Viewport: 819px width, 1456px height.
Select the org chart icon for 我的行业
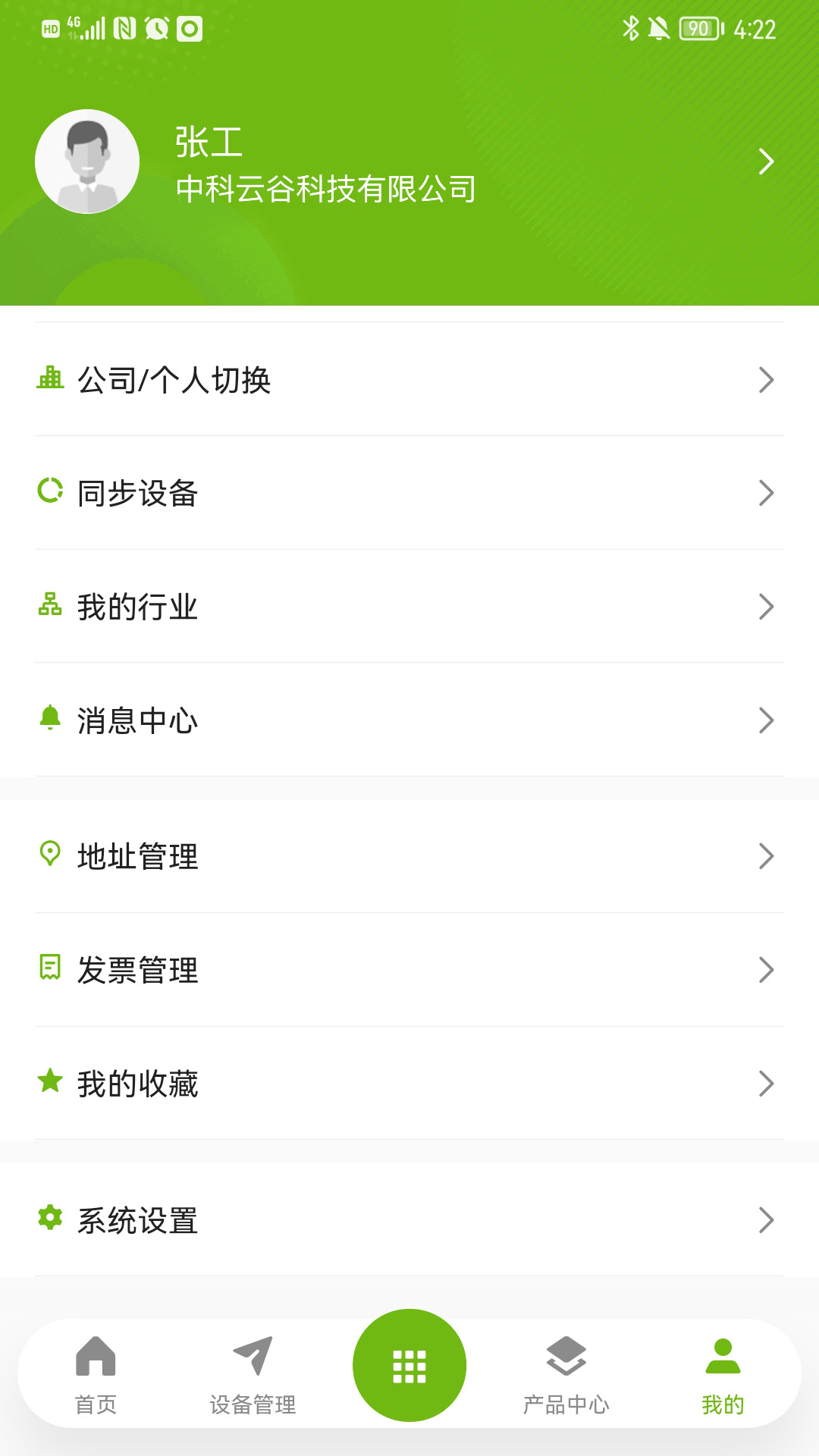(x=49, y=607)
